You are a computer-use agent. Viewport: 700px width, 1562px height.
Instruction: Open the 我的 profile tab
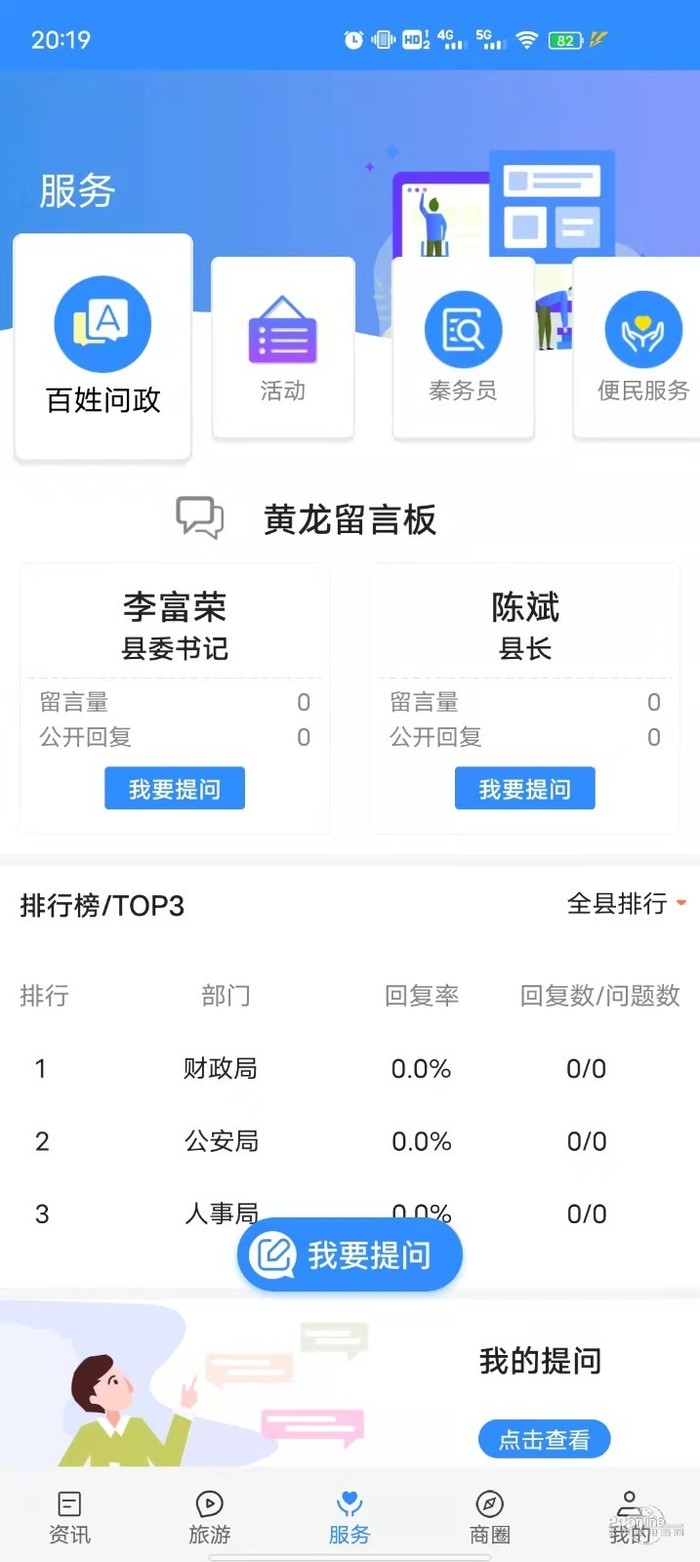coord(629,1516)
